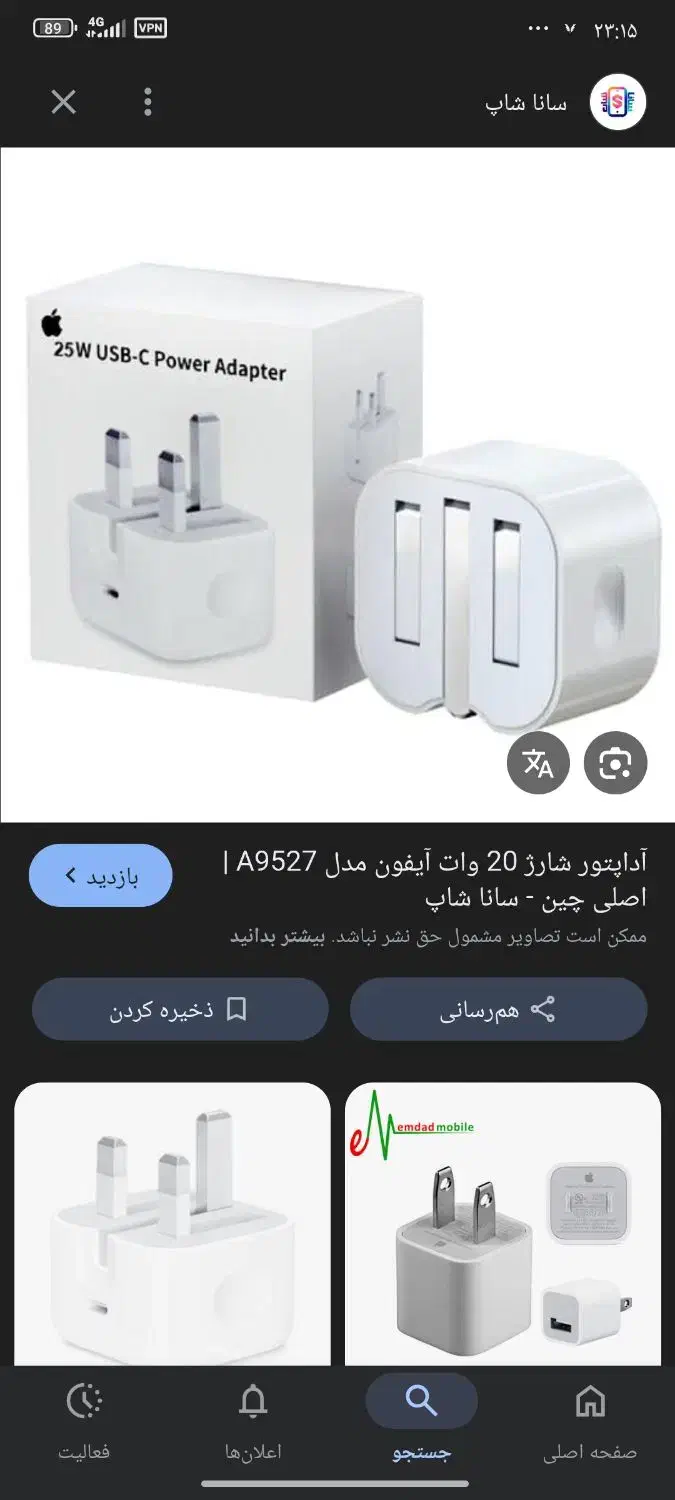Open the emdad mobile related image
This screenshot has height=1500, width=675.
(x=502, y=1223)
